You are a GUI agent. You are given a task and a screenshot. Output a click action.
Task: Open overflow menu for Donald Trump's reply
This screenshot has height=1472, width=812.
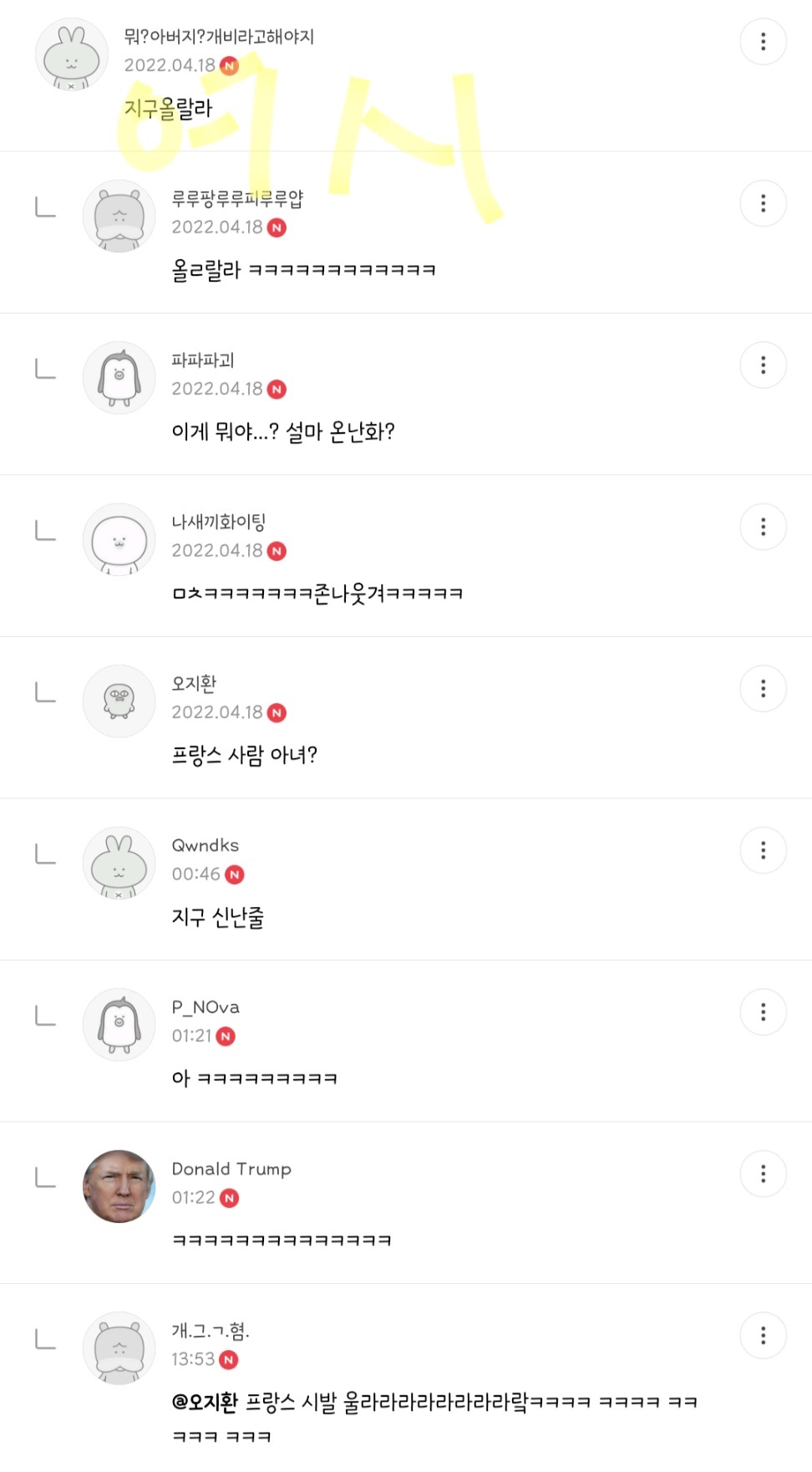pyautogui.click(x=763, y=1174)
